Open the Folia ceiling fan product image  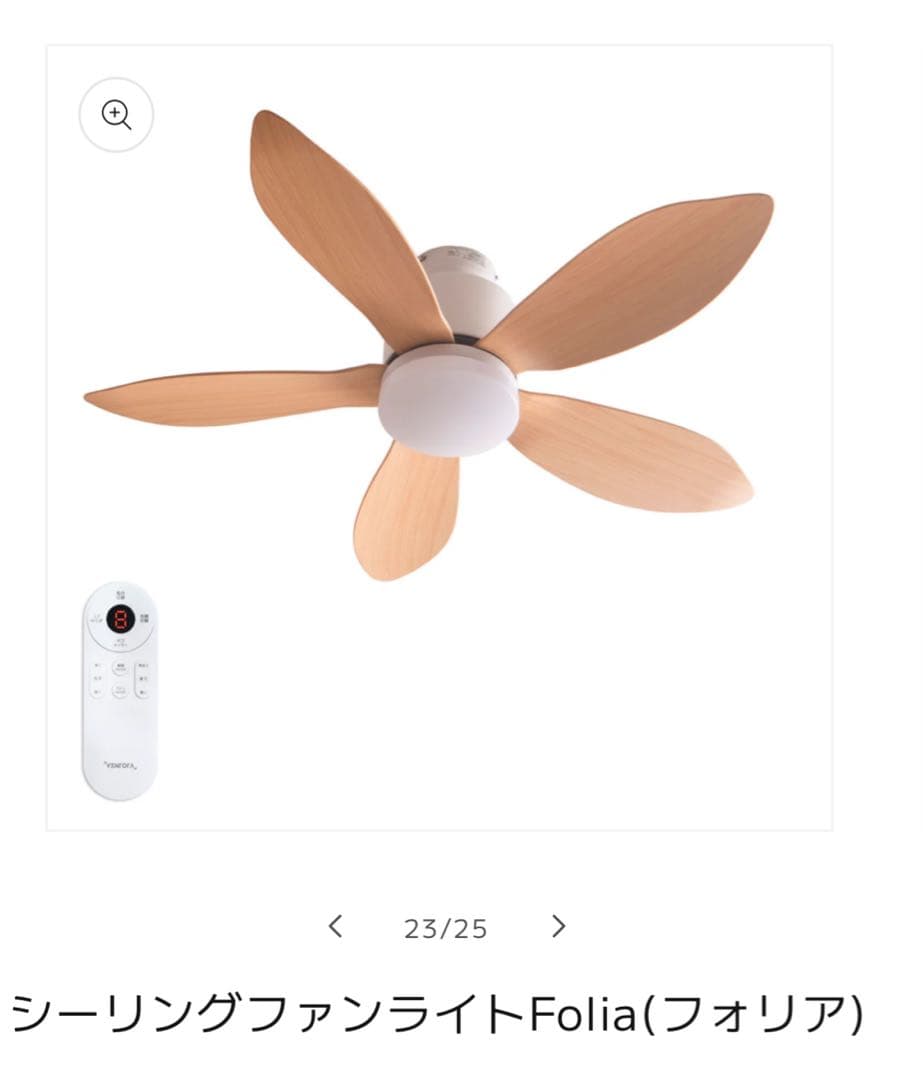coord(440,400)
